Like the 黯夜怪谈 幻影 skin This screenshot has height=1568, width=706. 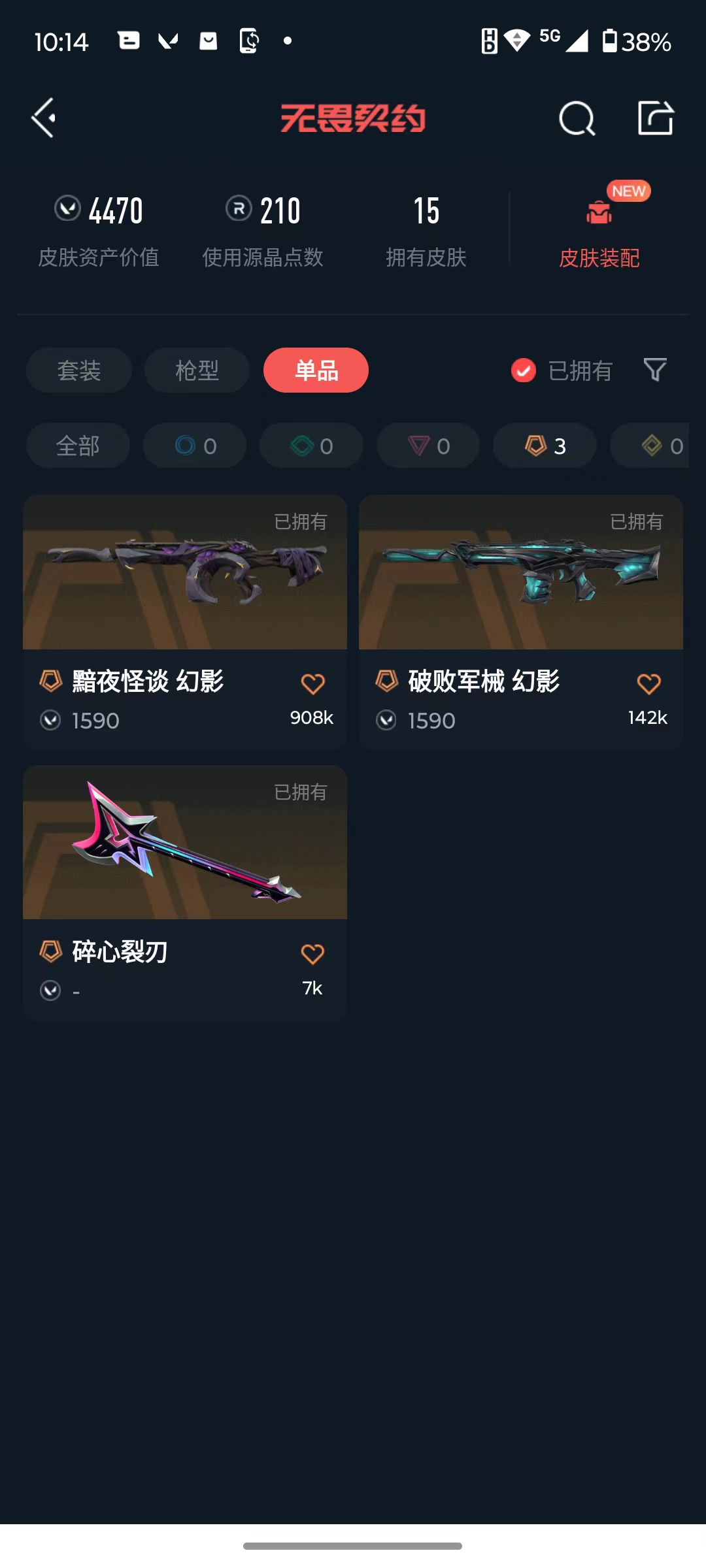point(312,684)
